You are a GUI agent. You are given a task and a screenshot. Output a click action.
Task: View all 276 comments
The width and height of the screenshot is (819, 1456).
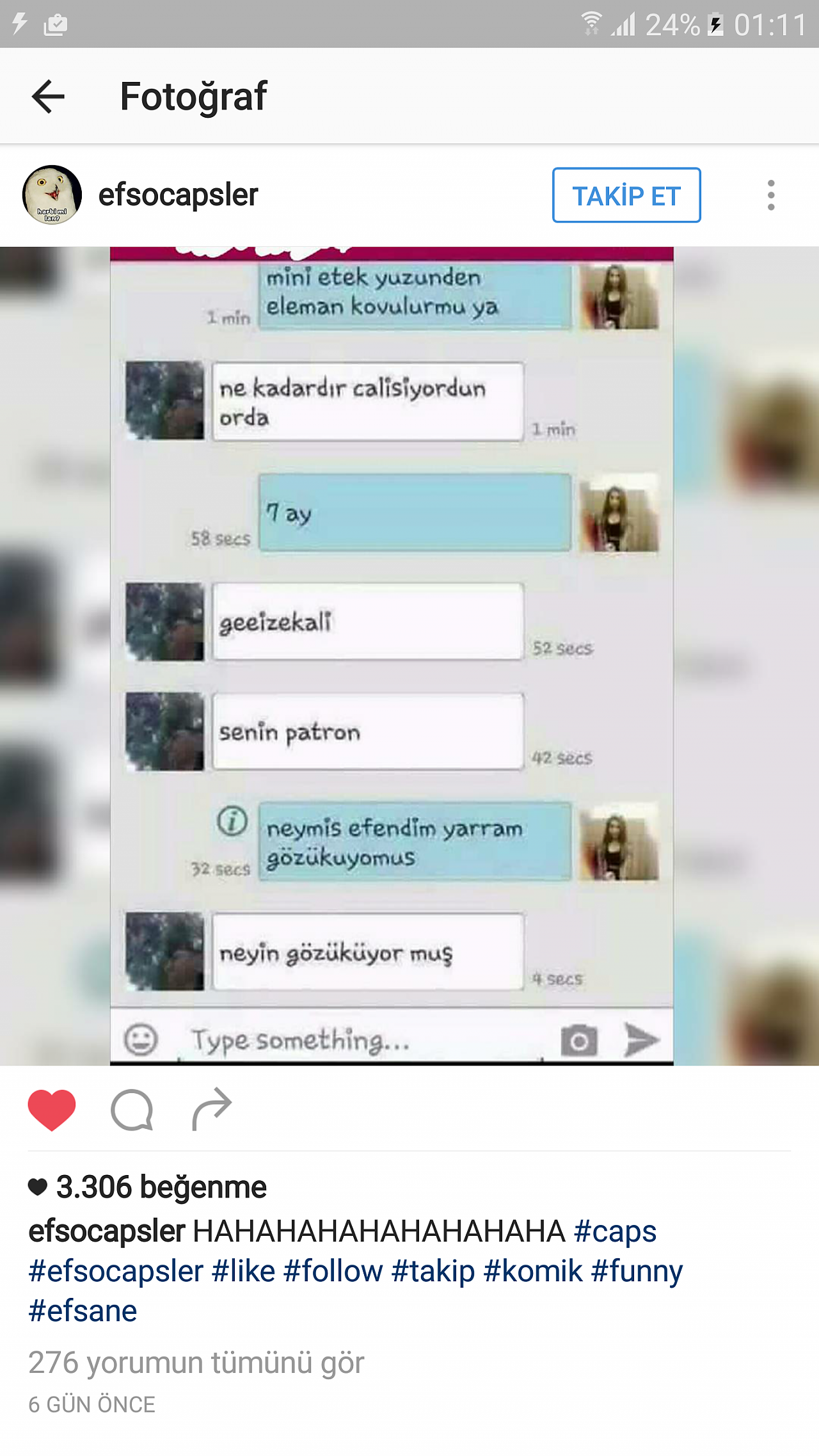[196, 1363]
